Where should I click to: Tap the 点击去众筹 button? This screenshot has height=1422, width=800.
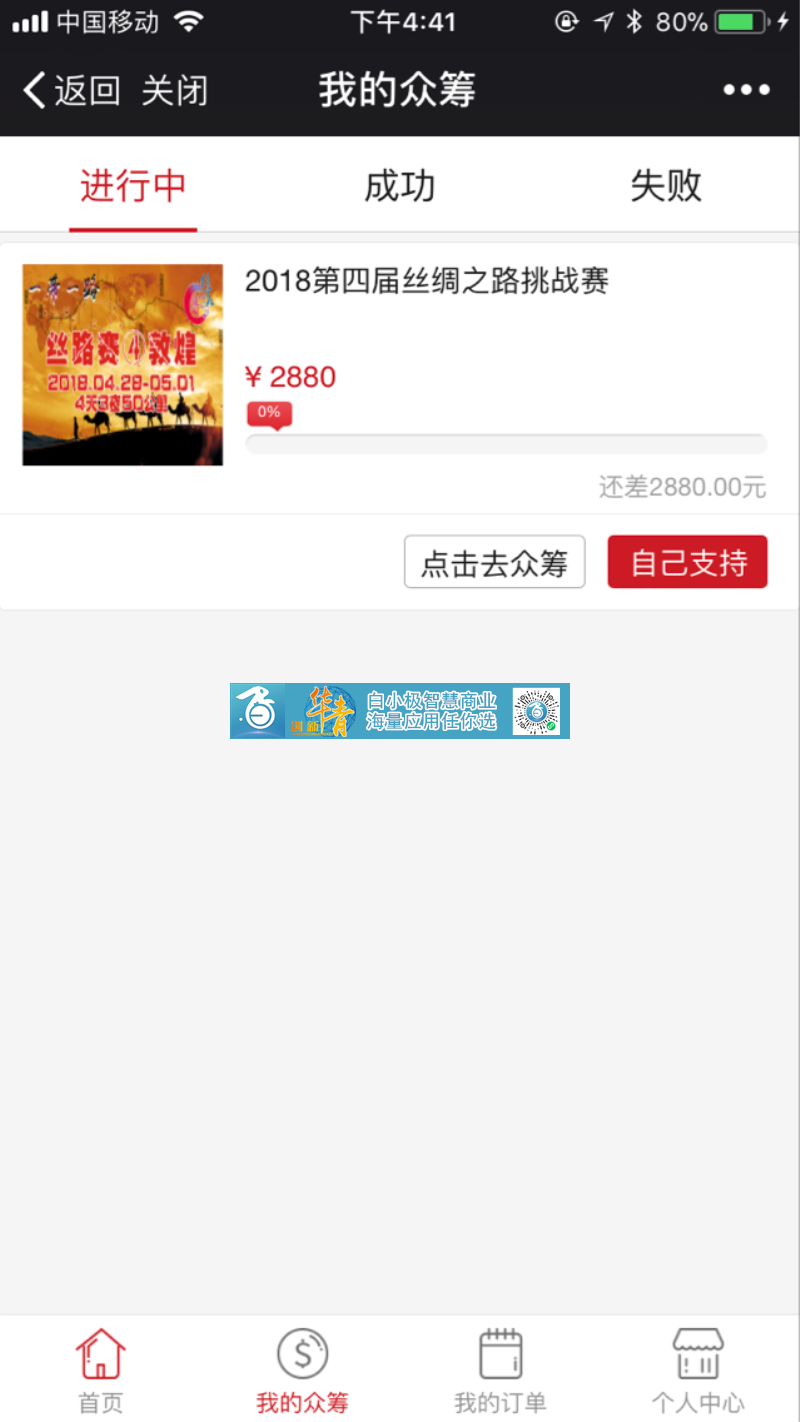(x=494, y=562)
